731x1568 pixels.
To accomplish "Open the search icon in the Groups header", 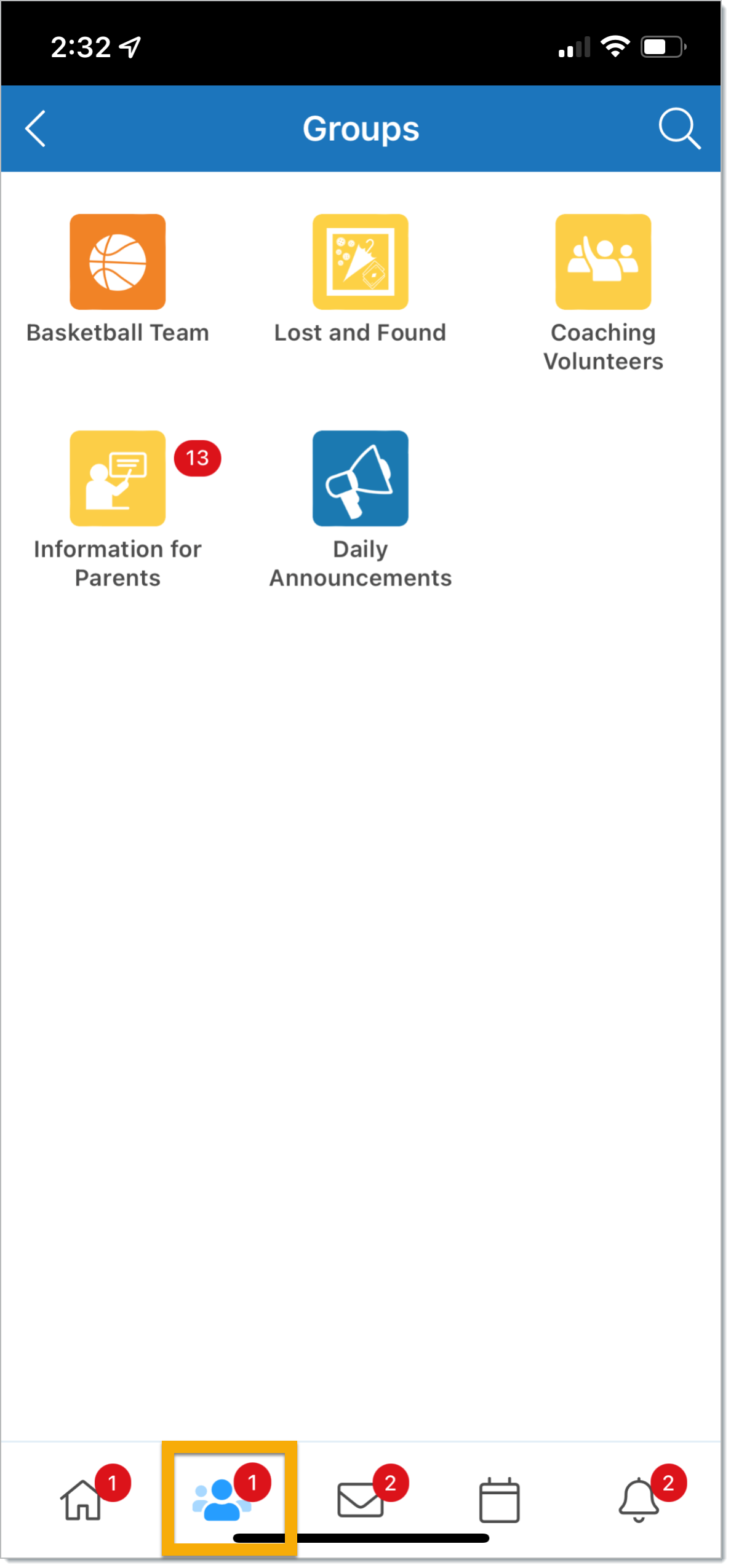I will 679,129.
